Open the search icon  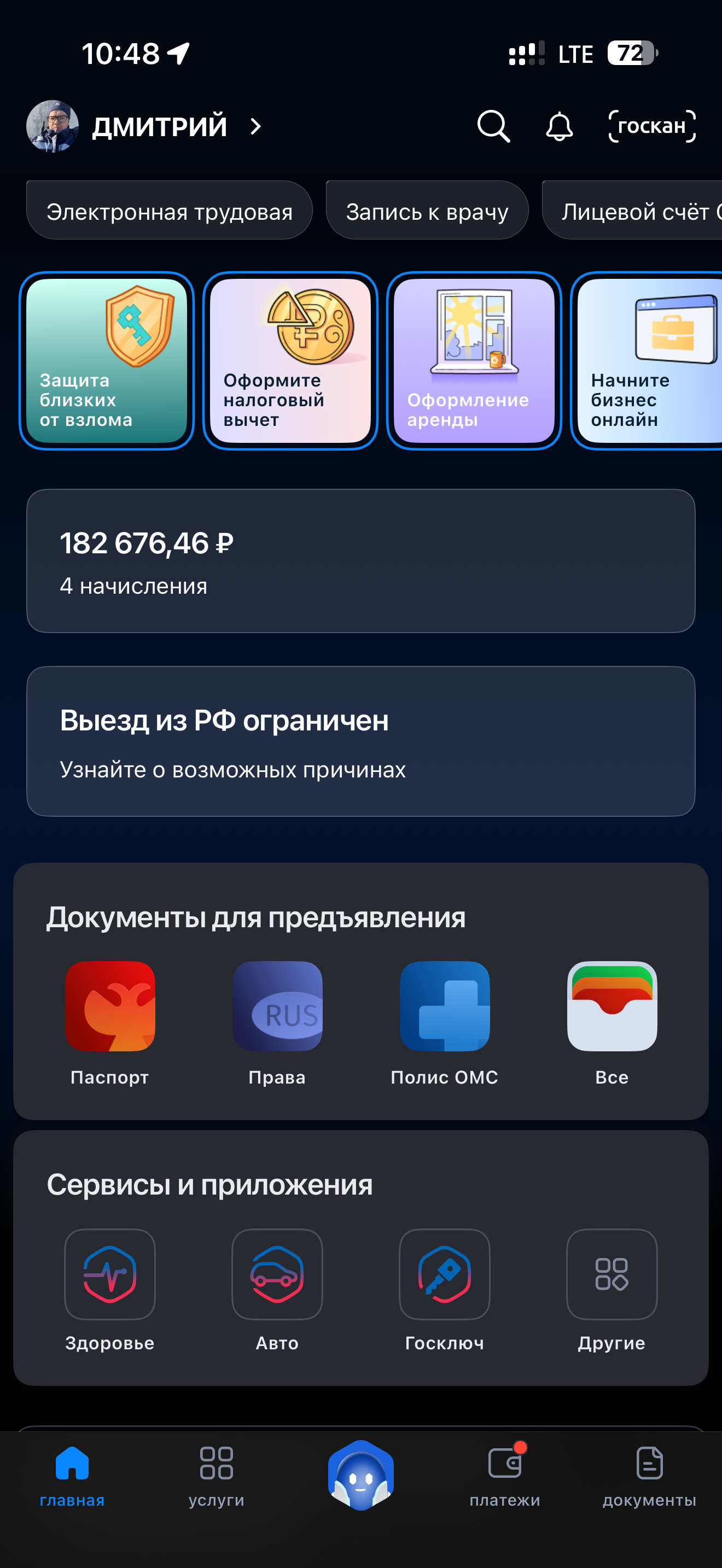[493, 127]
